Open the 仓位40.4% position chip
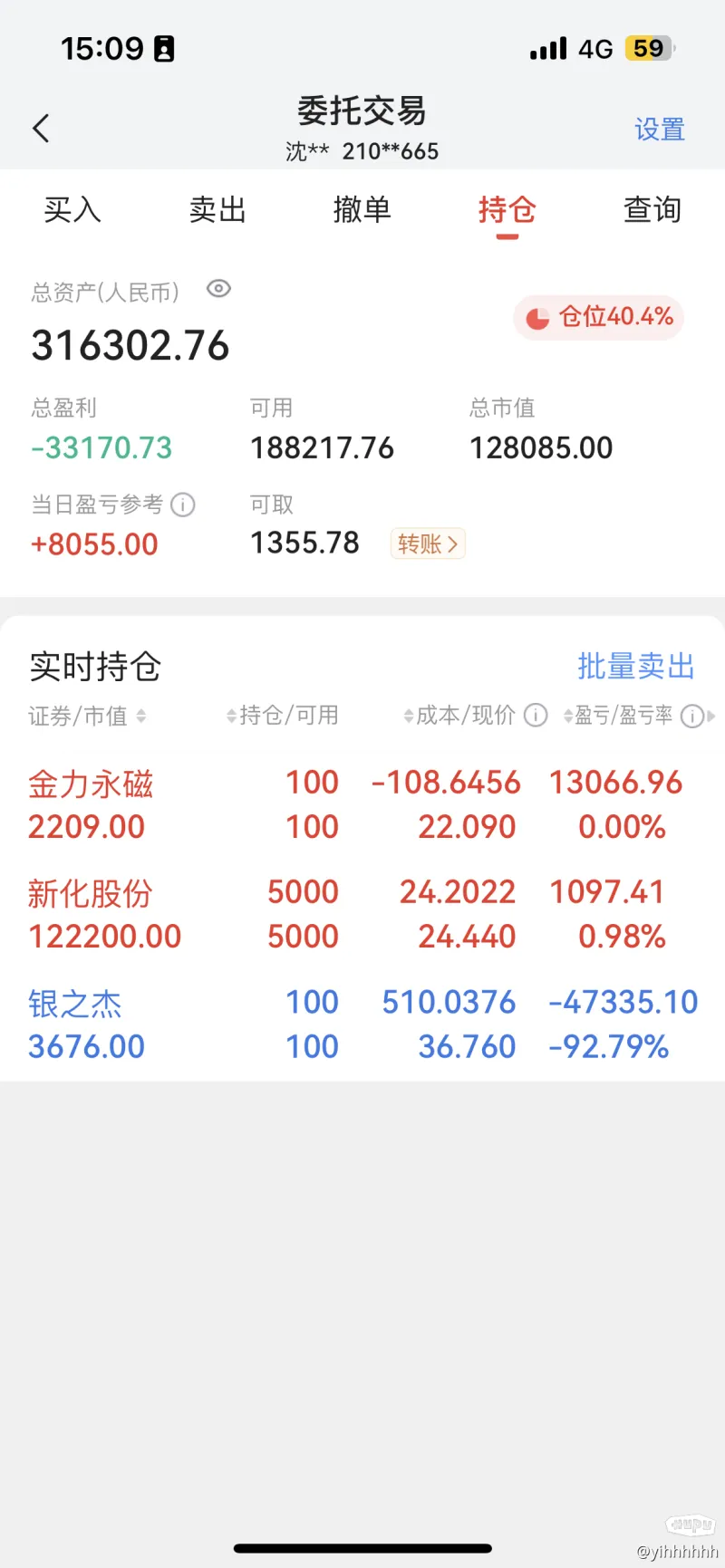Image resolution: width=725 pixels, height=1568 pixels. click(x=598, y=317)
